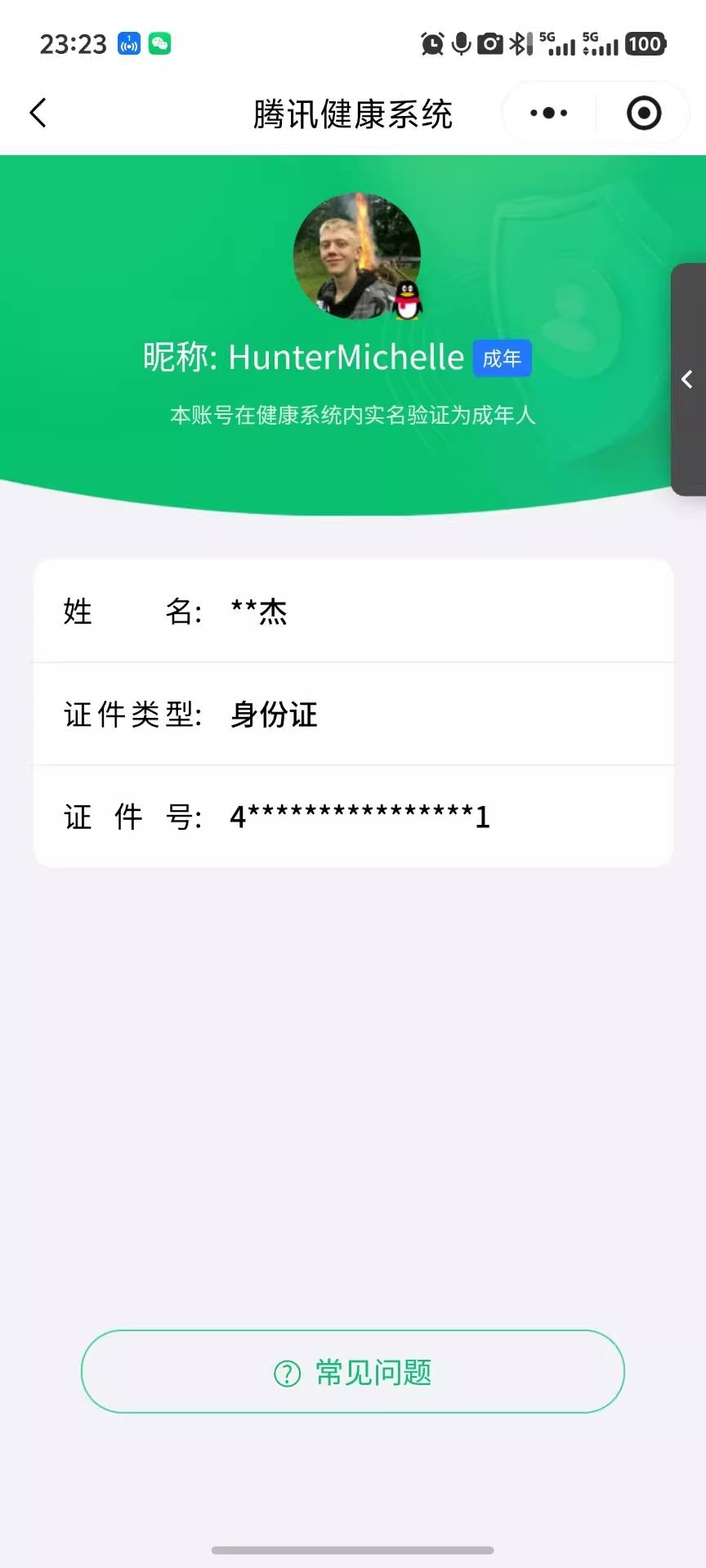Tap the screen recording indicator icon
This screenshot has width=706, height=1568.
point(127,44)
